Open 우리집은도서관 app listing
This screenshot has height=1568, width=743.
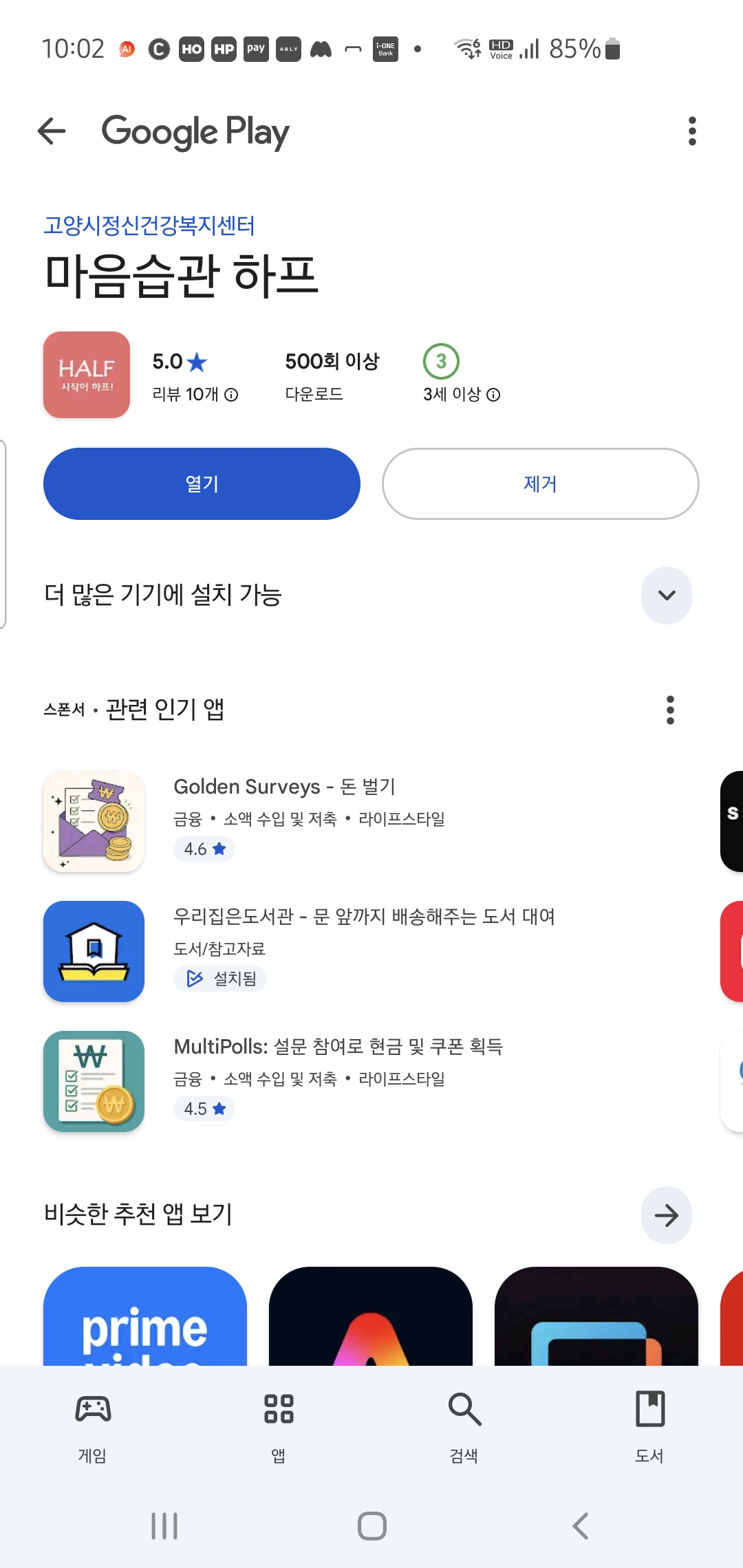click(364, 917)
